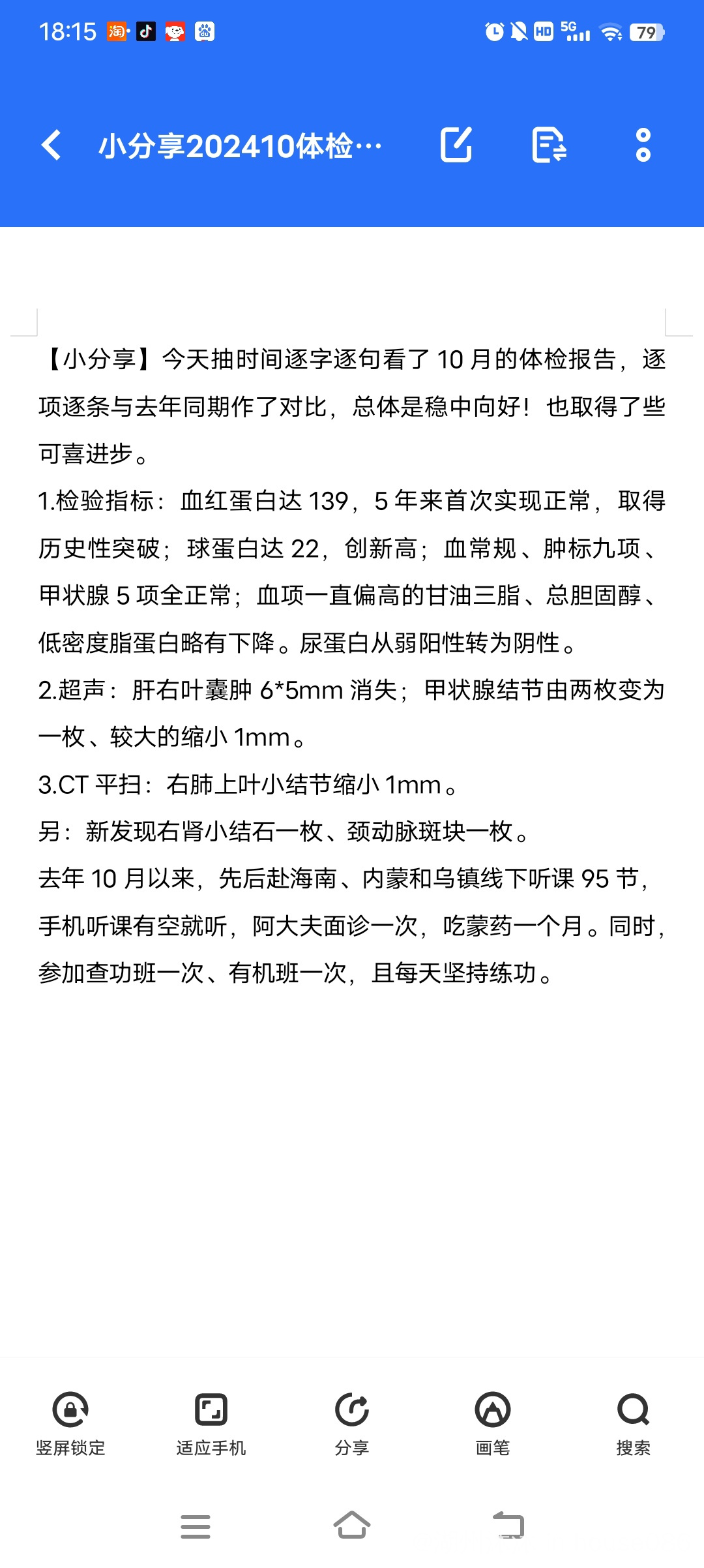Share the document via 分享
Image resolution: width=704 pixels, height=1568 pixels.
352,1424
